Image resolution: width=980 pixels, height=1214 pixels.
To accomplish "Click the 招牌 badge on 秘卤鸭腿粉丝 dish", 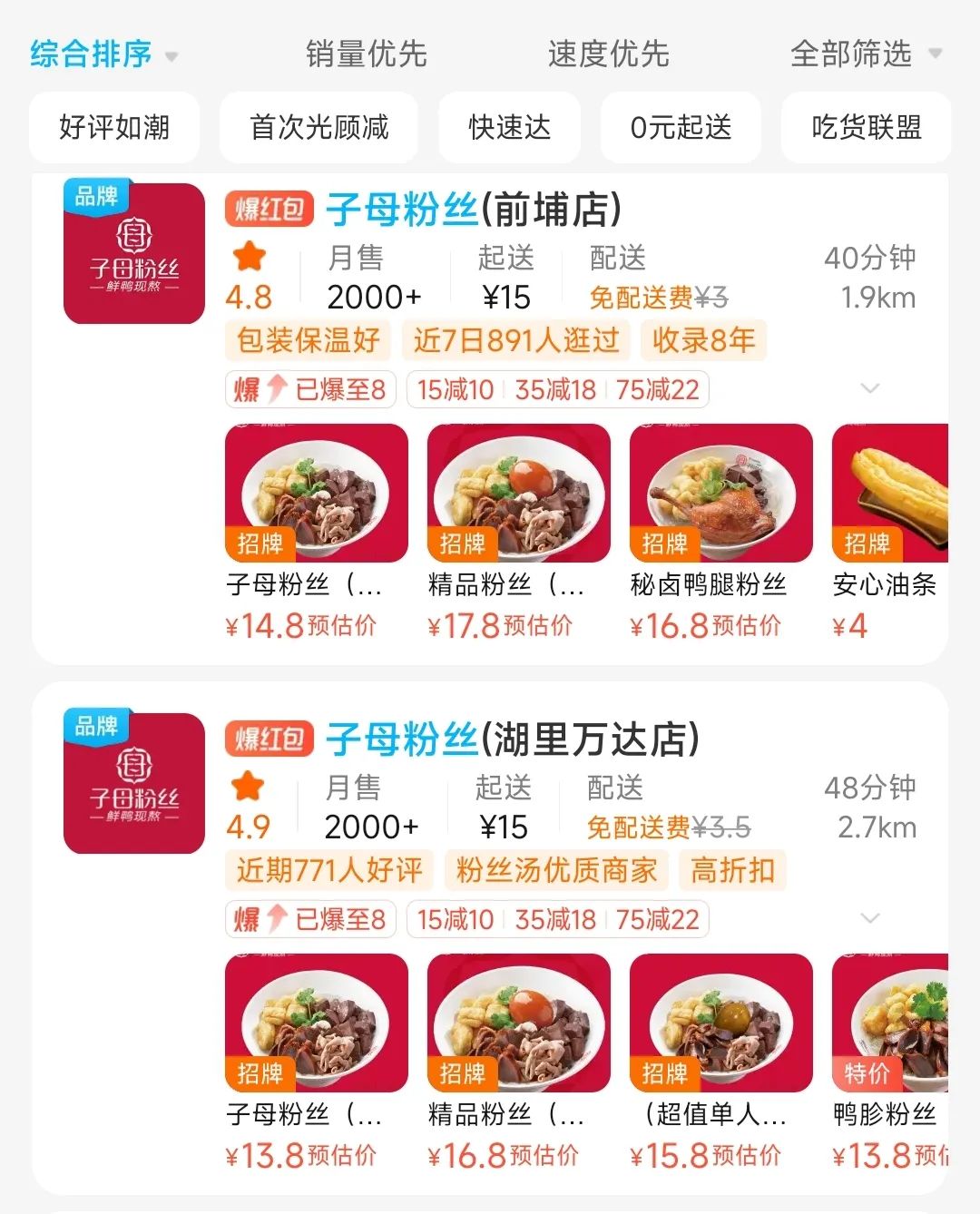I will (663, 543).
